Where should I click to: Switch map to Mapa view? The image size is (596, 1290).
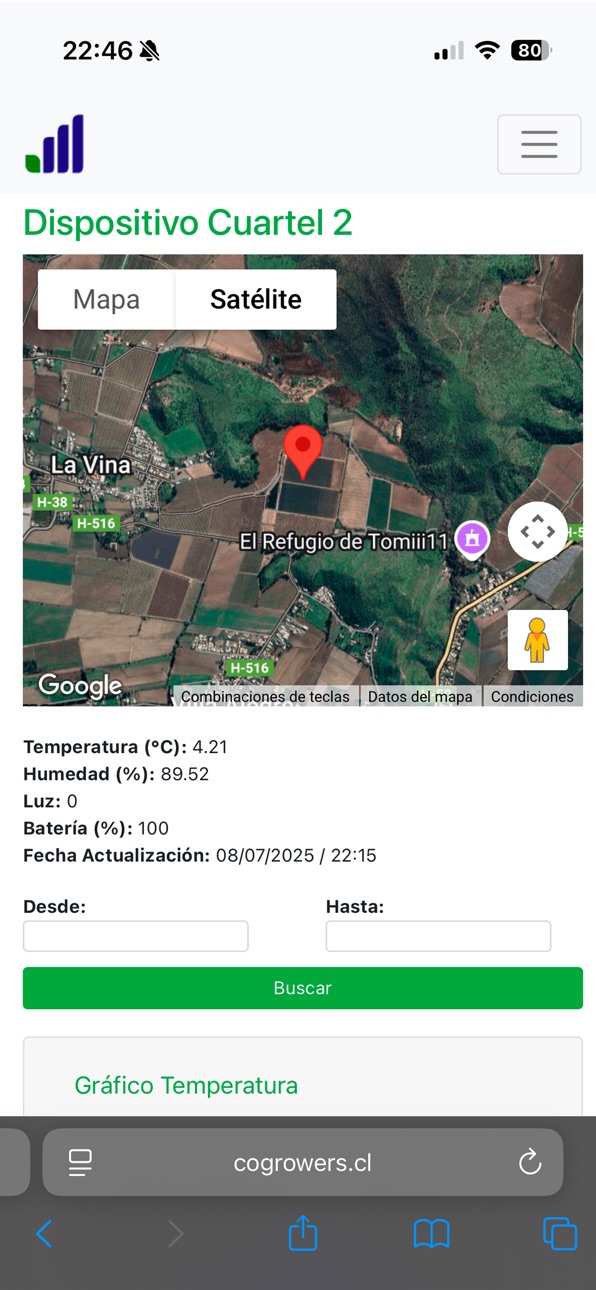coord(106,299)
